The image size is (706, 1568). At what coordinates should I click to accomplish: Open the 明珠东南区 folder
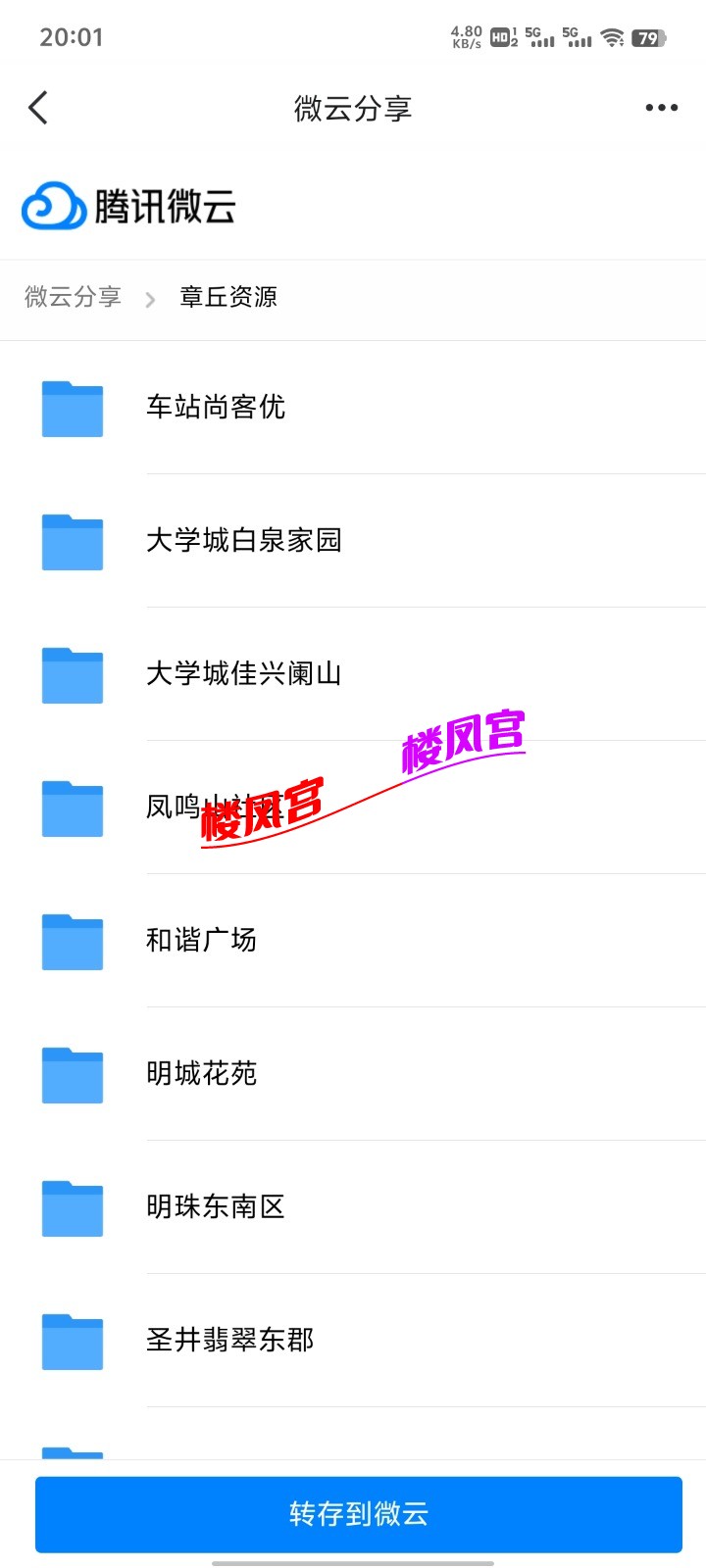point(216,1207)
